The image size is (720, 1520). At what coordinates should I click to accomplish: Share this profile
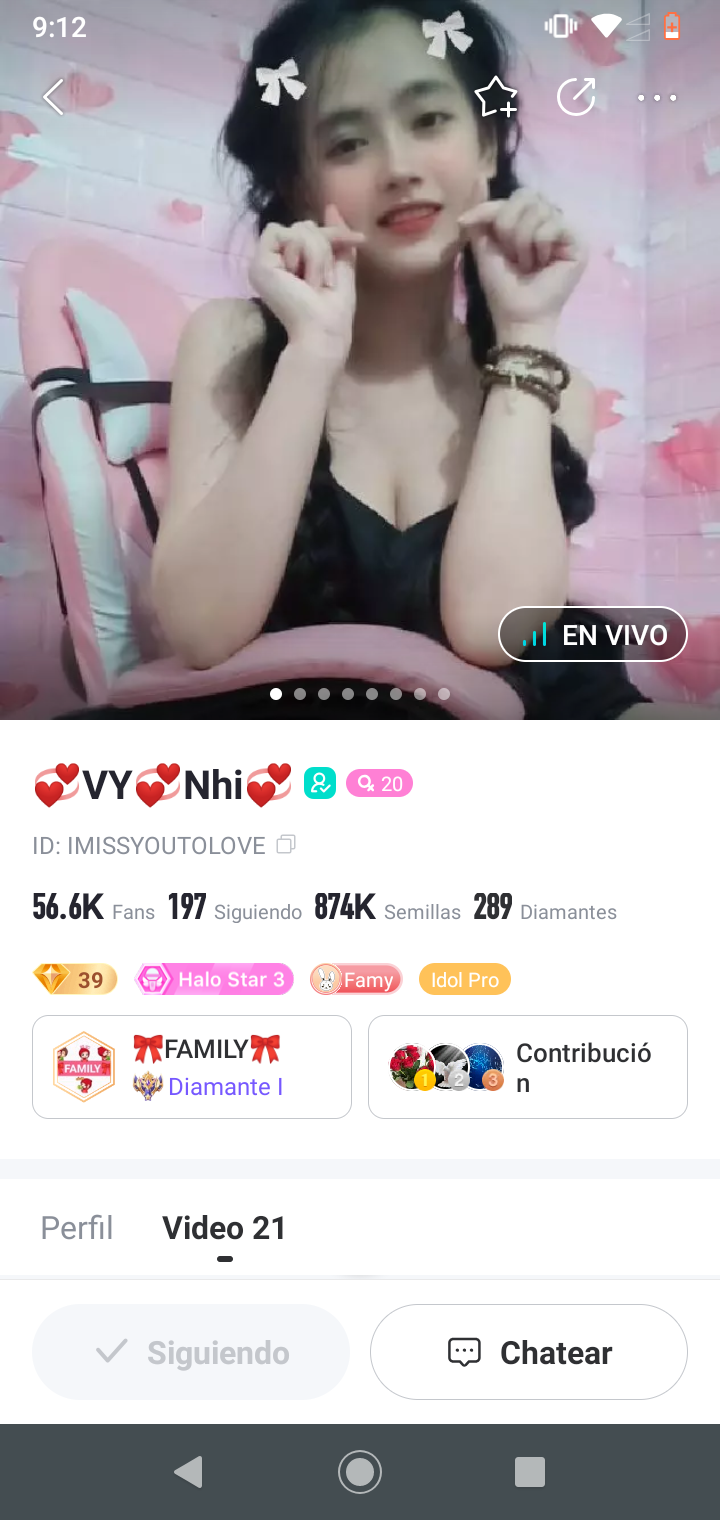tap(576, 97)
